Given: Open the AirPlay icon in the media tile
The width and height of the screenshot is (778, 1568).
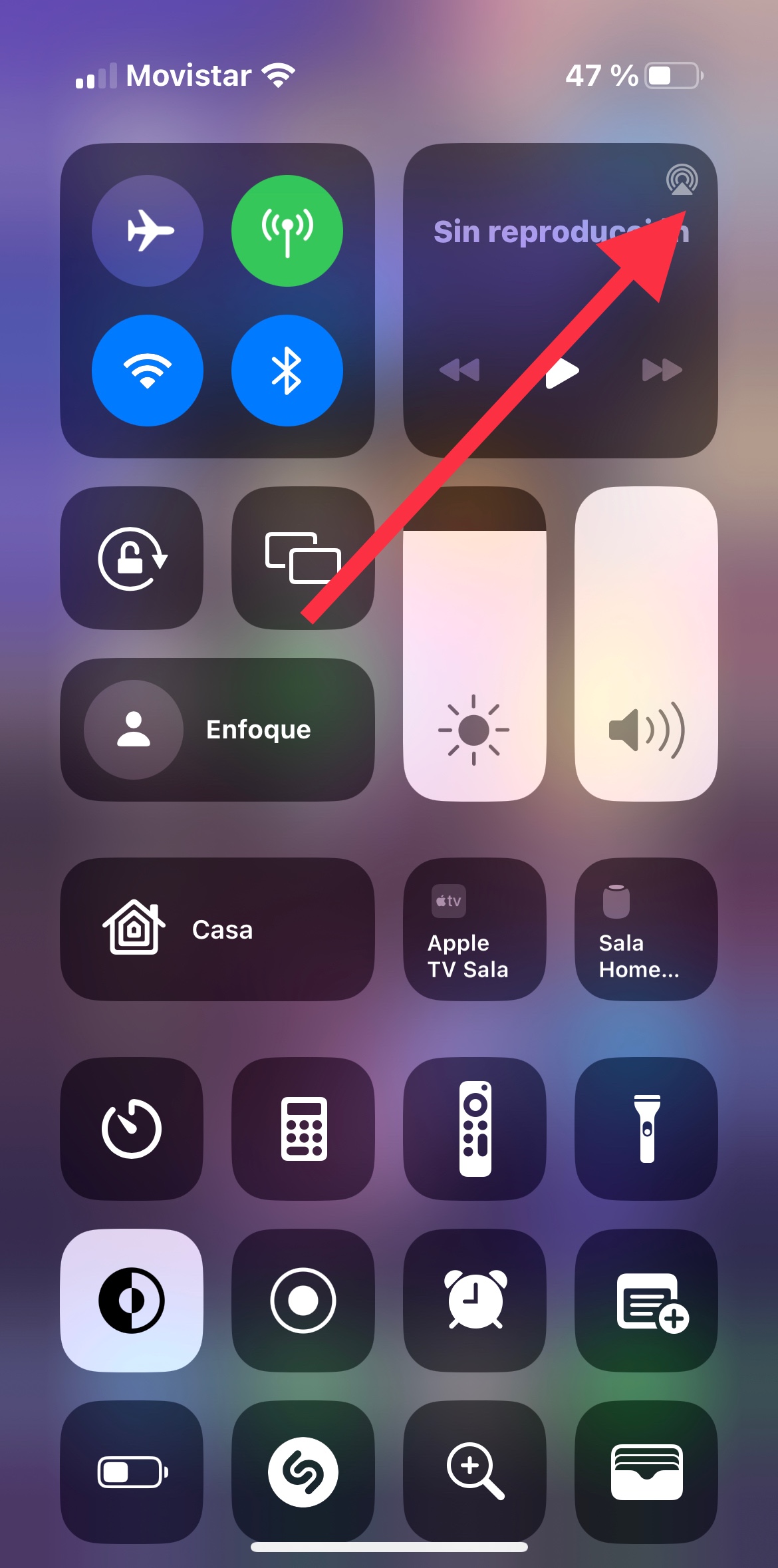Looking at the screenshot, I should 682,180.
